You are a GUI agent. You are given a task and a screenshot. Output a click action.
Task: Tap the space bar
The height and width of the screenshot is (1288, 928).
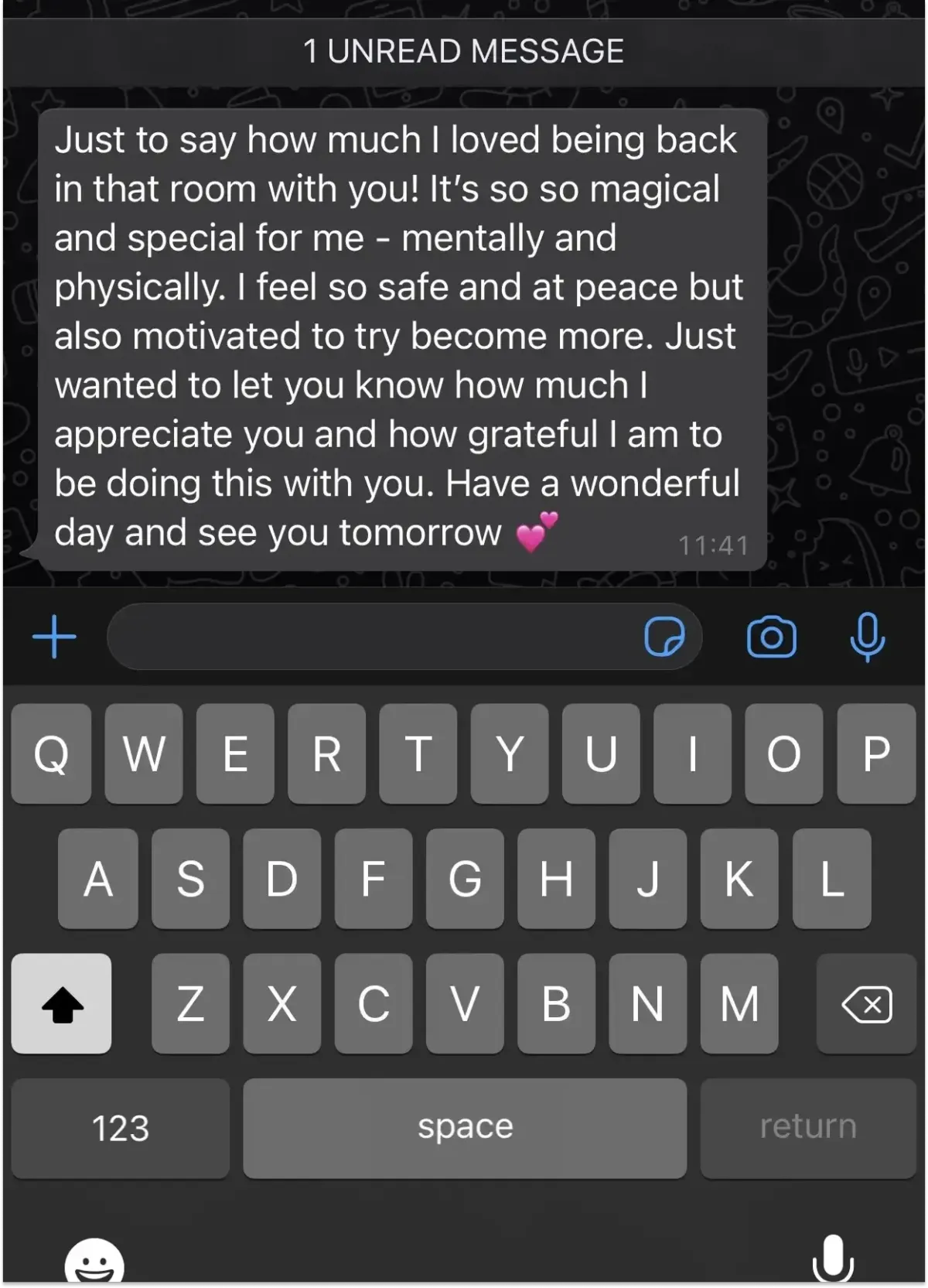(465, 1128)
